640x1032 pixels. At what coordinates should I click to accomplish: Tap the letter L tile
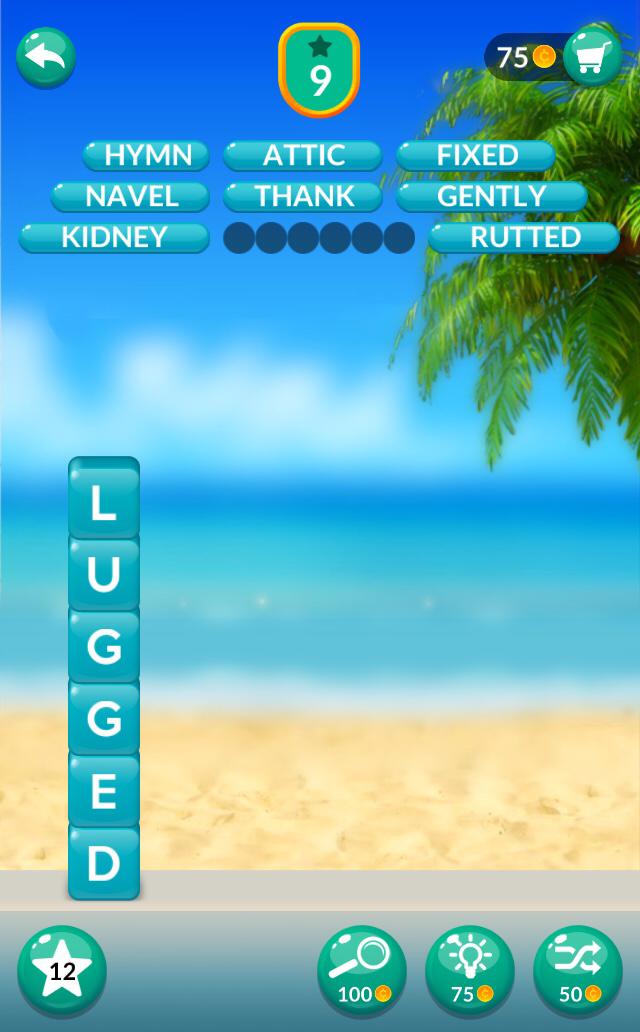click(104, 502)
